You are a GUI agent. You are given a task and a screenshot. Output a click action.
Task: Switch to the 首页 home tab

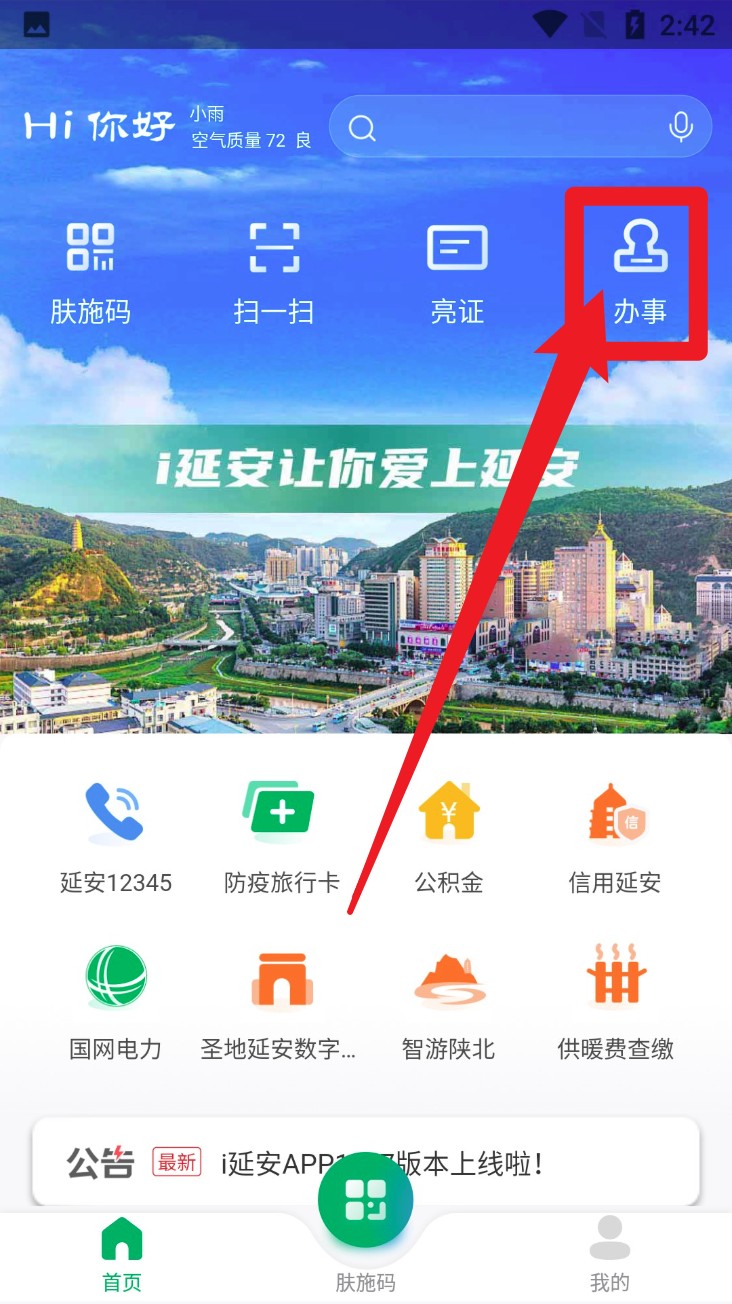pyautogui.click(x=122, y=1255)
